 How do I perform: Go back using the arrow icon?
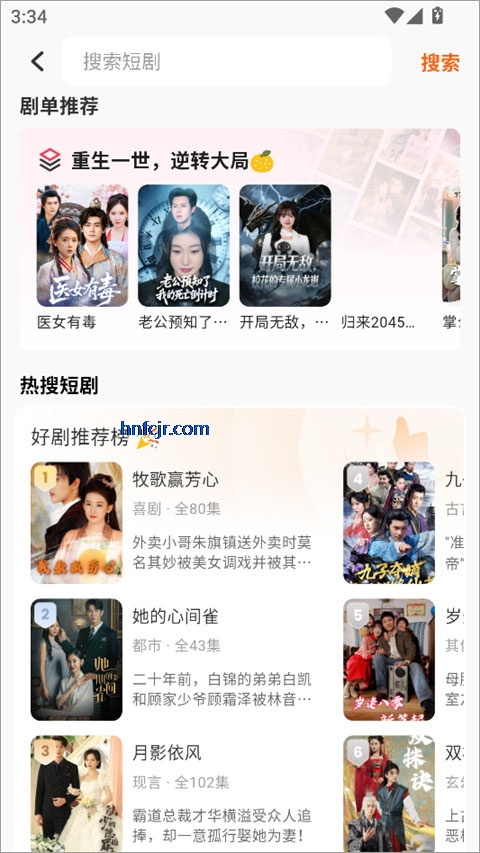click(37, 61)
